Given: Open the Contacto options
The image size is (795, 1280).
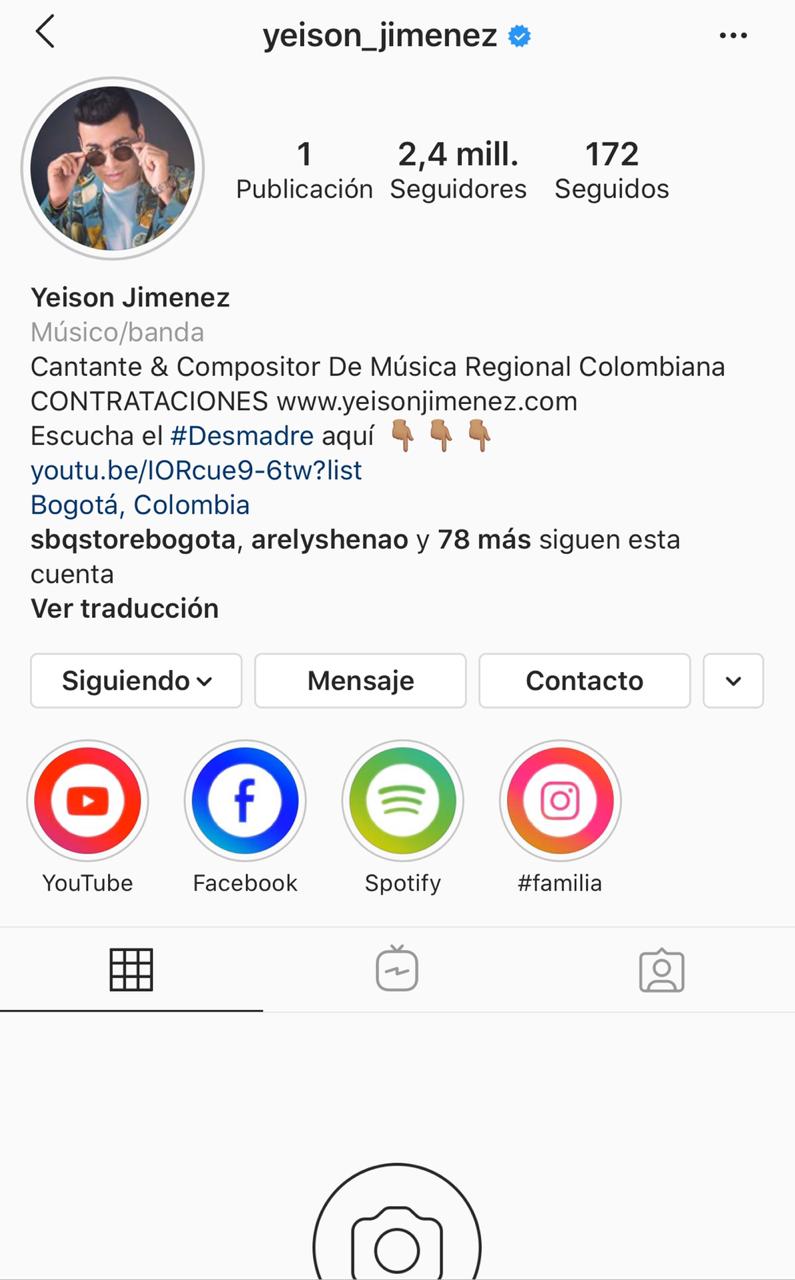Looking at the screenshot, I should pos(584,681).
